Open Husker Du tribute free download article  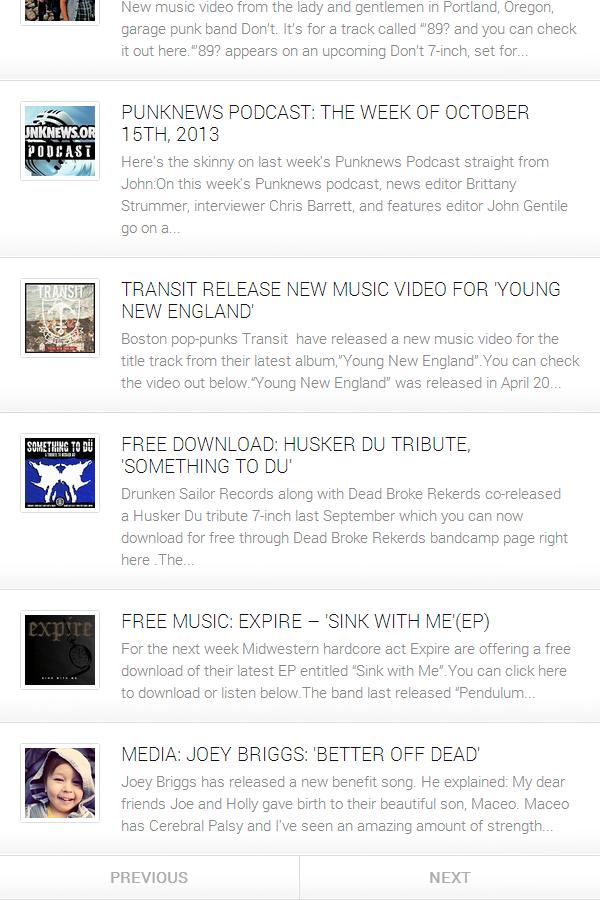[x=296, y=455]
